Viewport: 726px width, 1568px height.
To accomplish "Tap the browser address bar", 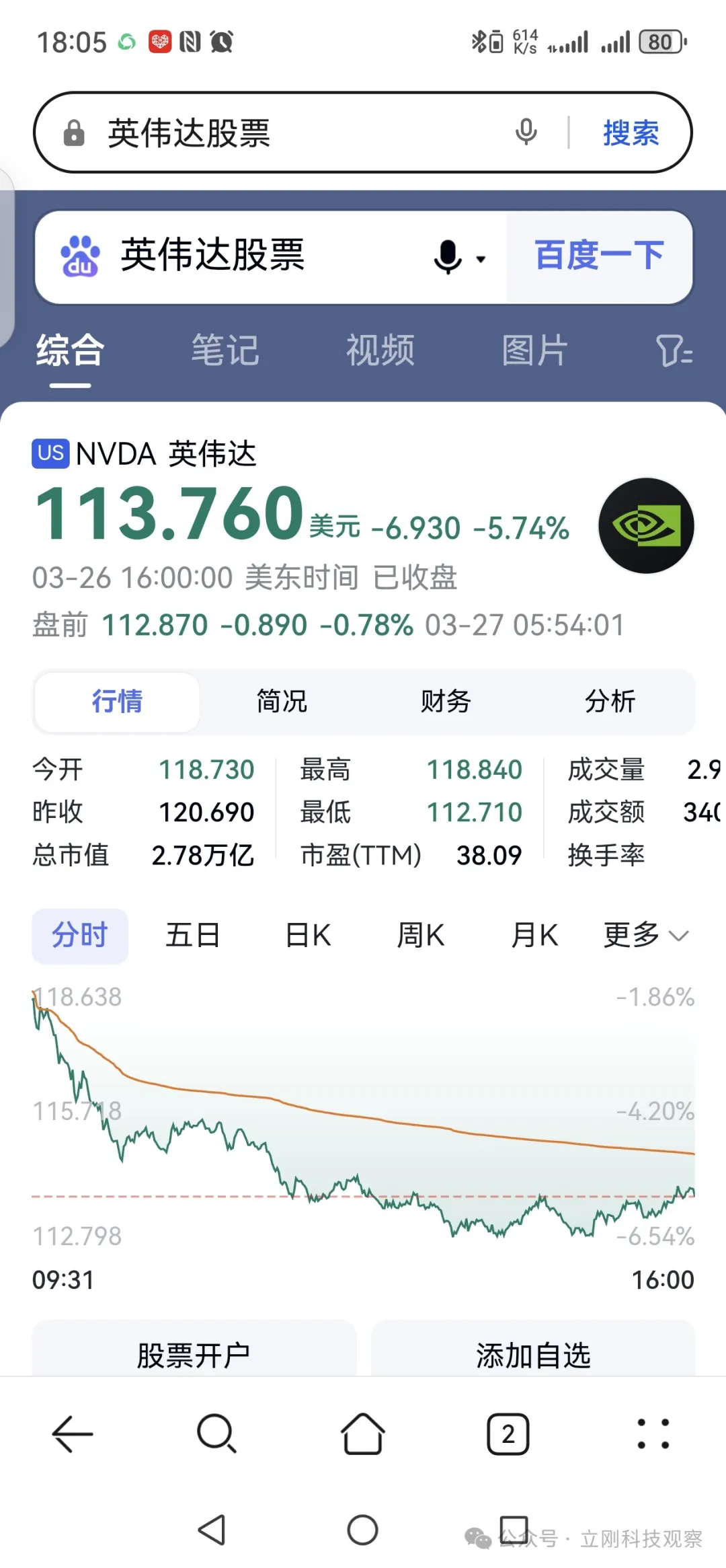I will (x=282, y=133).
